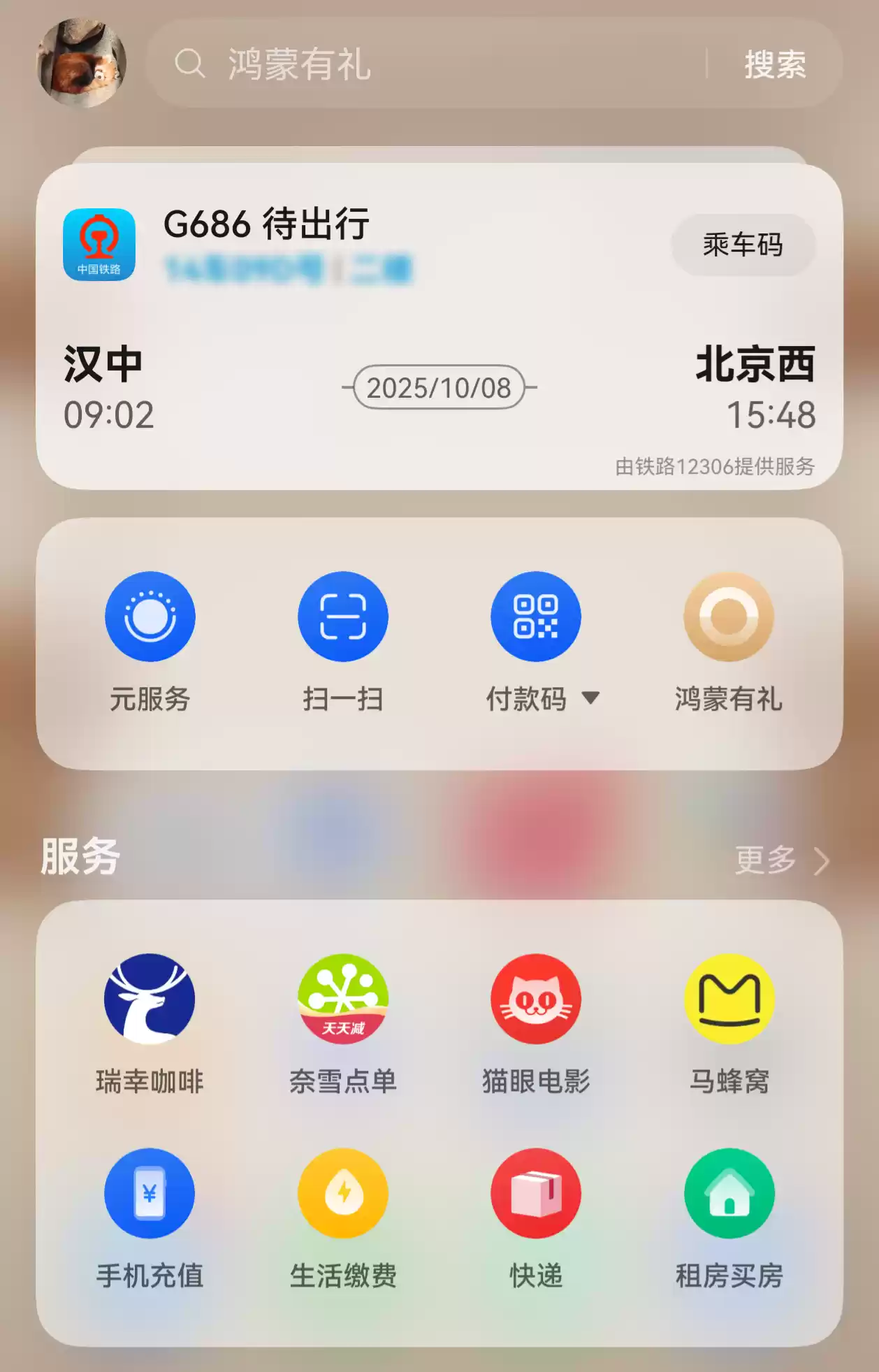Open 鸿蒙有礼 rewards
The height and width of the screenshot is (1372, 879).
pyautogui.click(x=728, y=616)
